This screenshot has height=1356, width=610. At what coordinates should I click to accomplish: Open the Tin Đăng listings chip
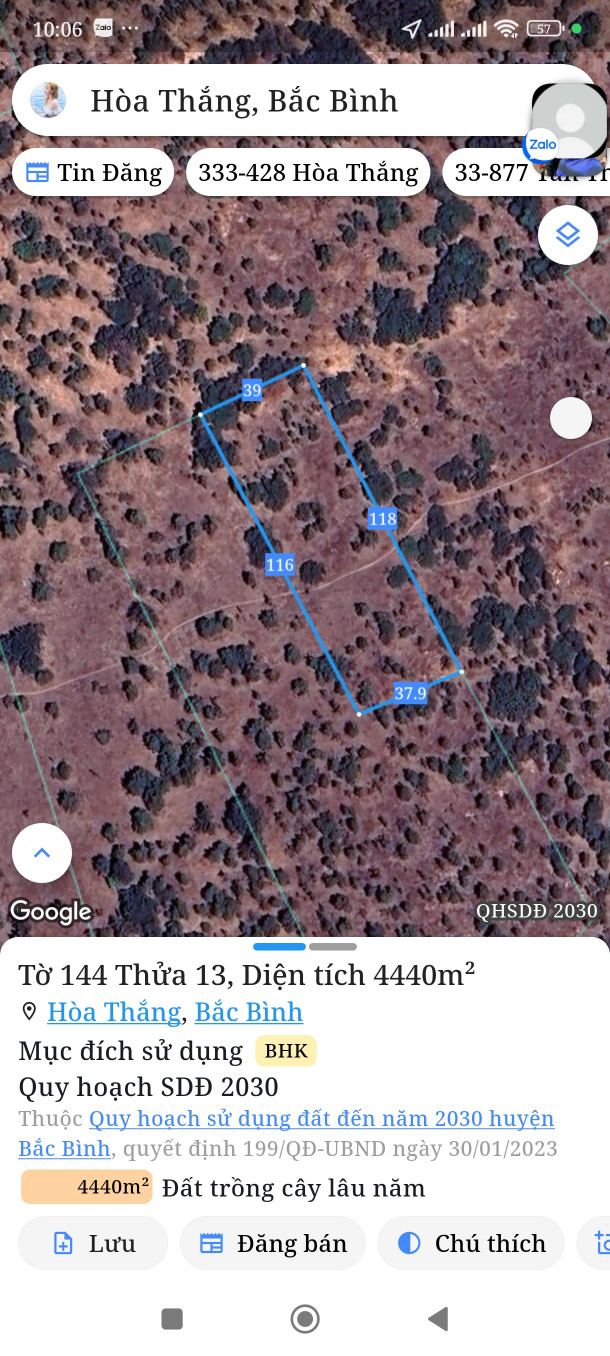[x=94, y=173]
